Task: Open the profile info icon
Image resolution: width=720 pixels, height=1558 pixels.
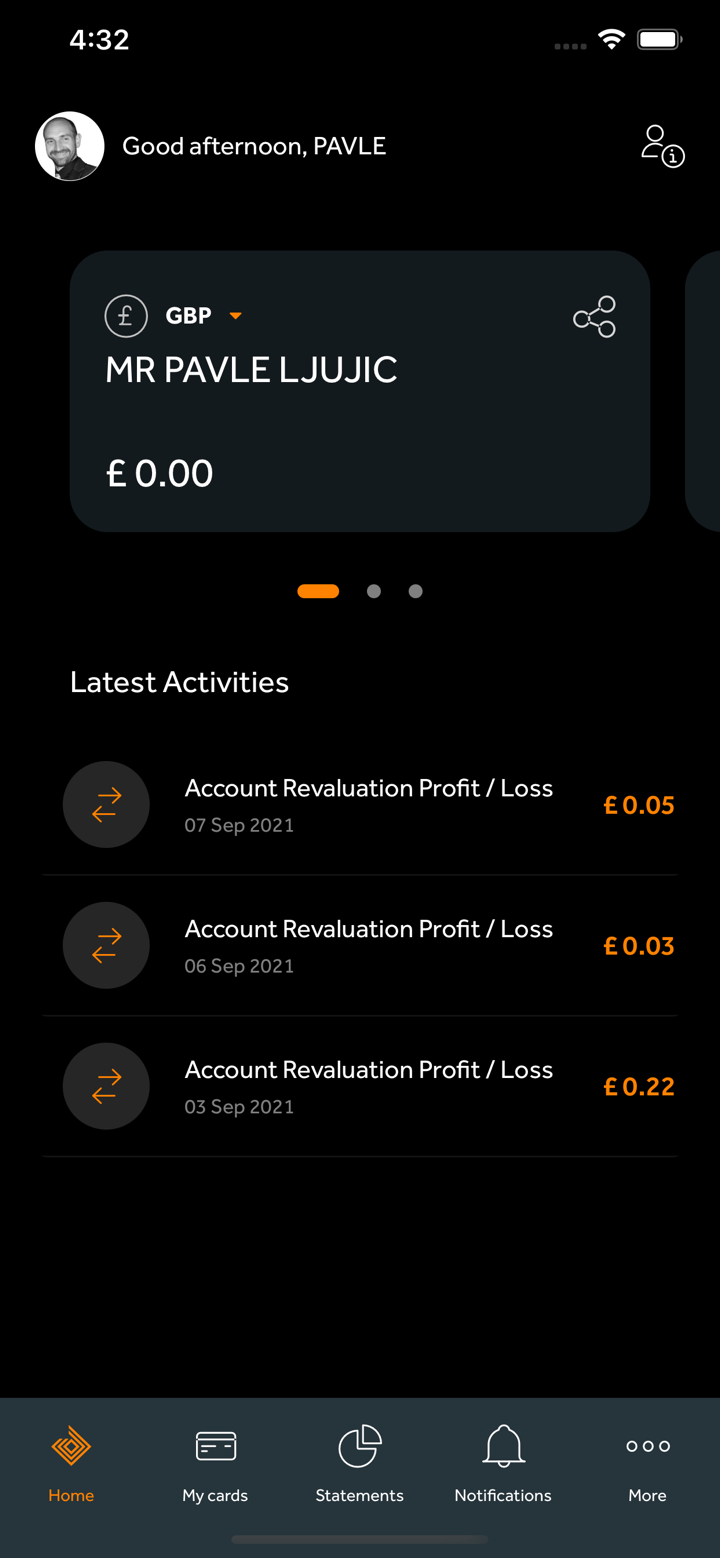Action: 662,146
